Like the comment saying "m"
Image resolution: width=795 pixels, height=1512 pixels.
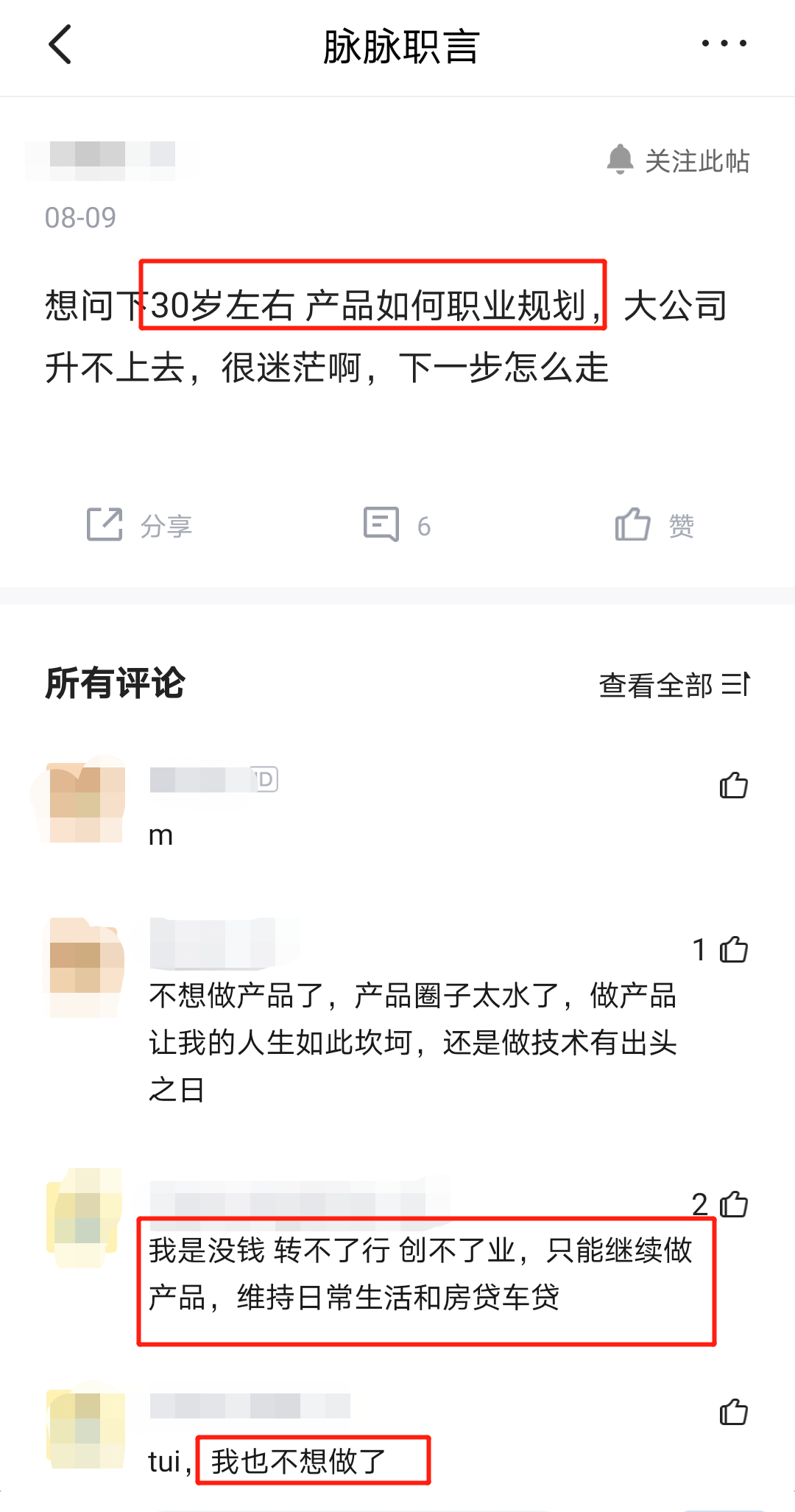(733, 786)
